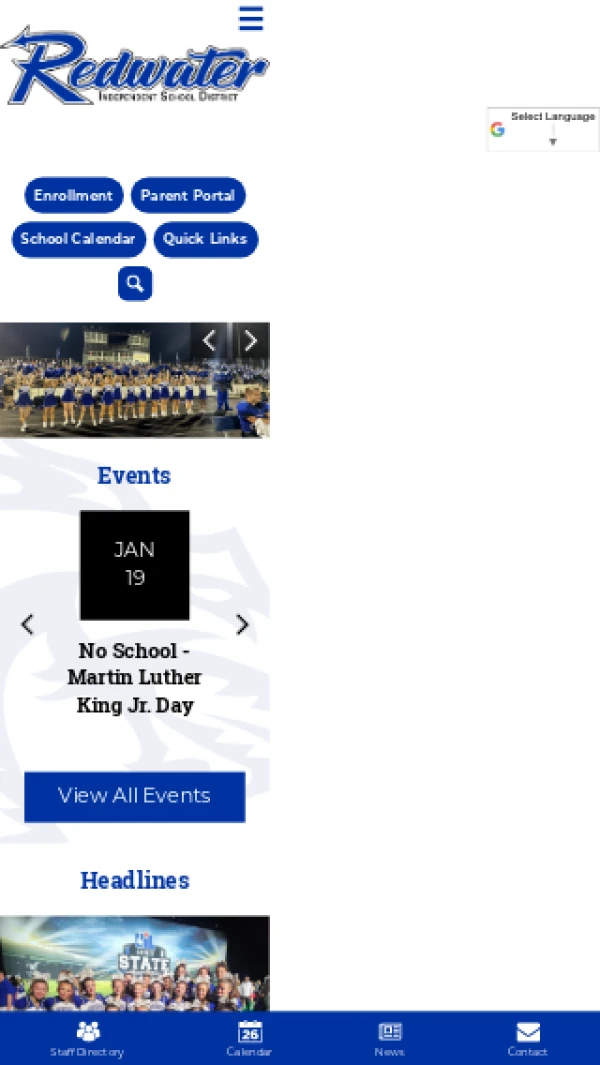The height and width of the screenshot is (1065, 600).
Task: Go to previous event
Action: pyautogui.click(x=27, y=625)
